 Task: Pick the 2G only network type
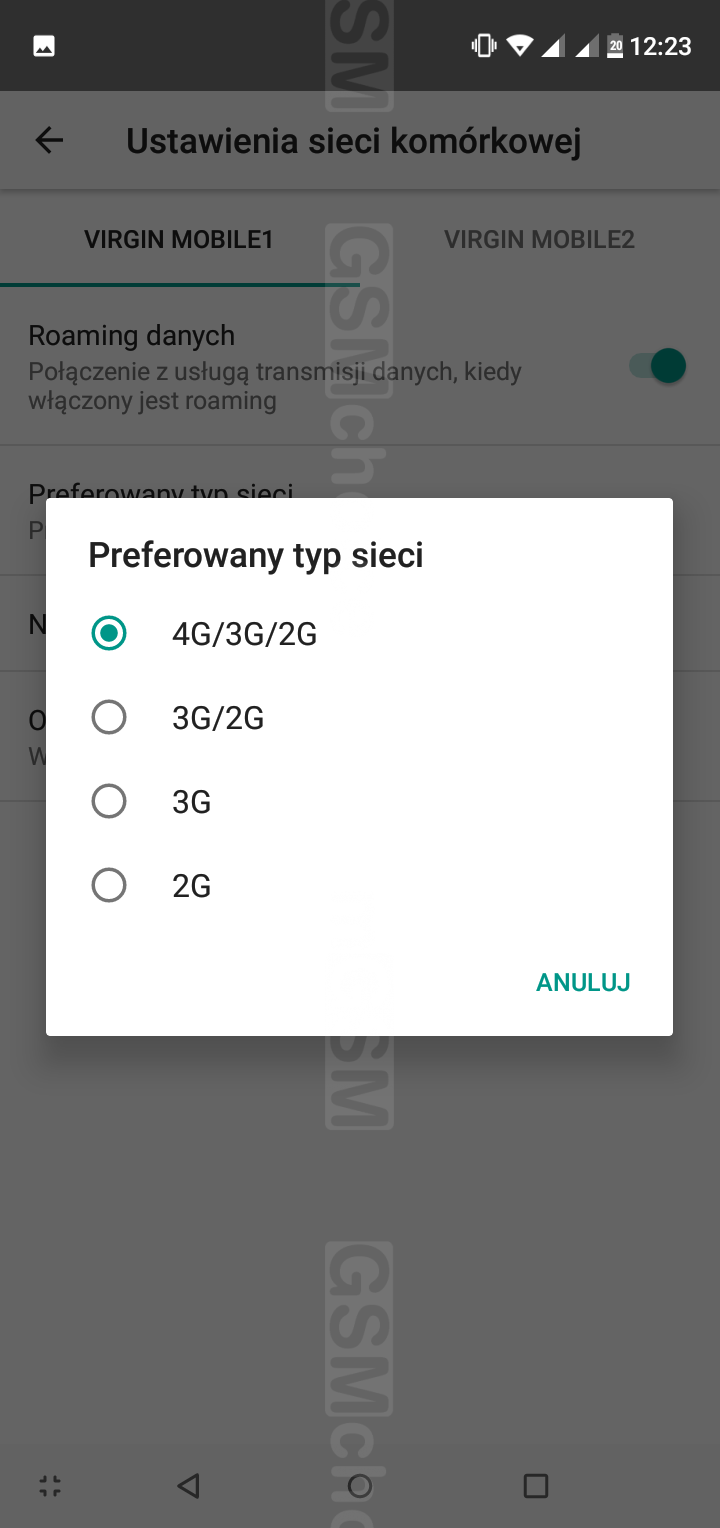click(x=359, y=886)
